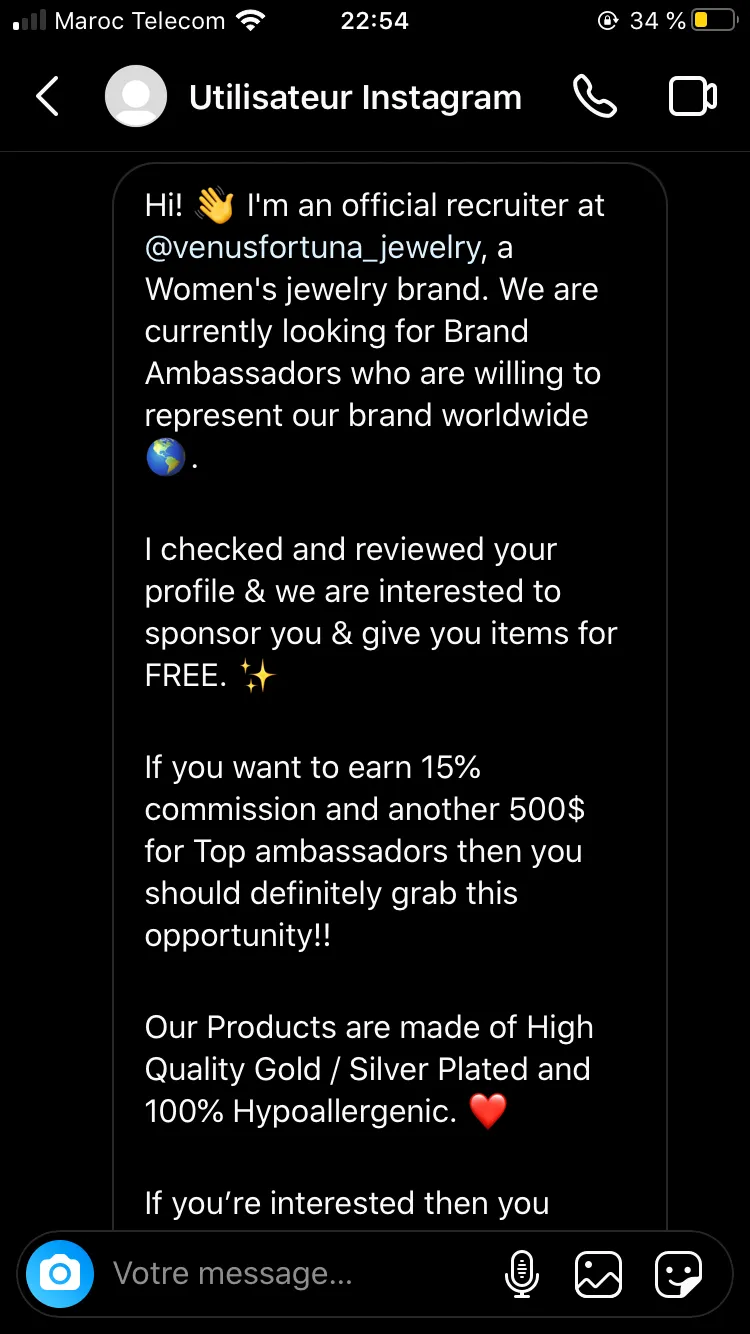This screenshot has height=1334, width=750.
Task: Start a video call
Action: (x=692, y=97)
